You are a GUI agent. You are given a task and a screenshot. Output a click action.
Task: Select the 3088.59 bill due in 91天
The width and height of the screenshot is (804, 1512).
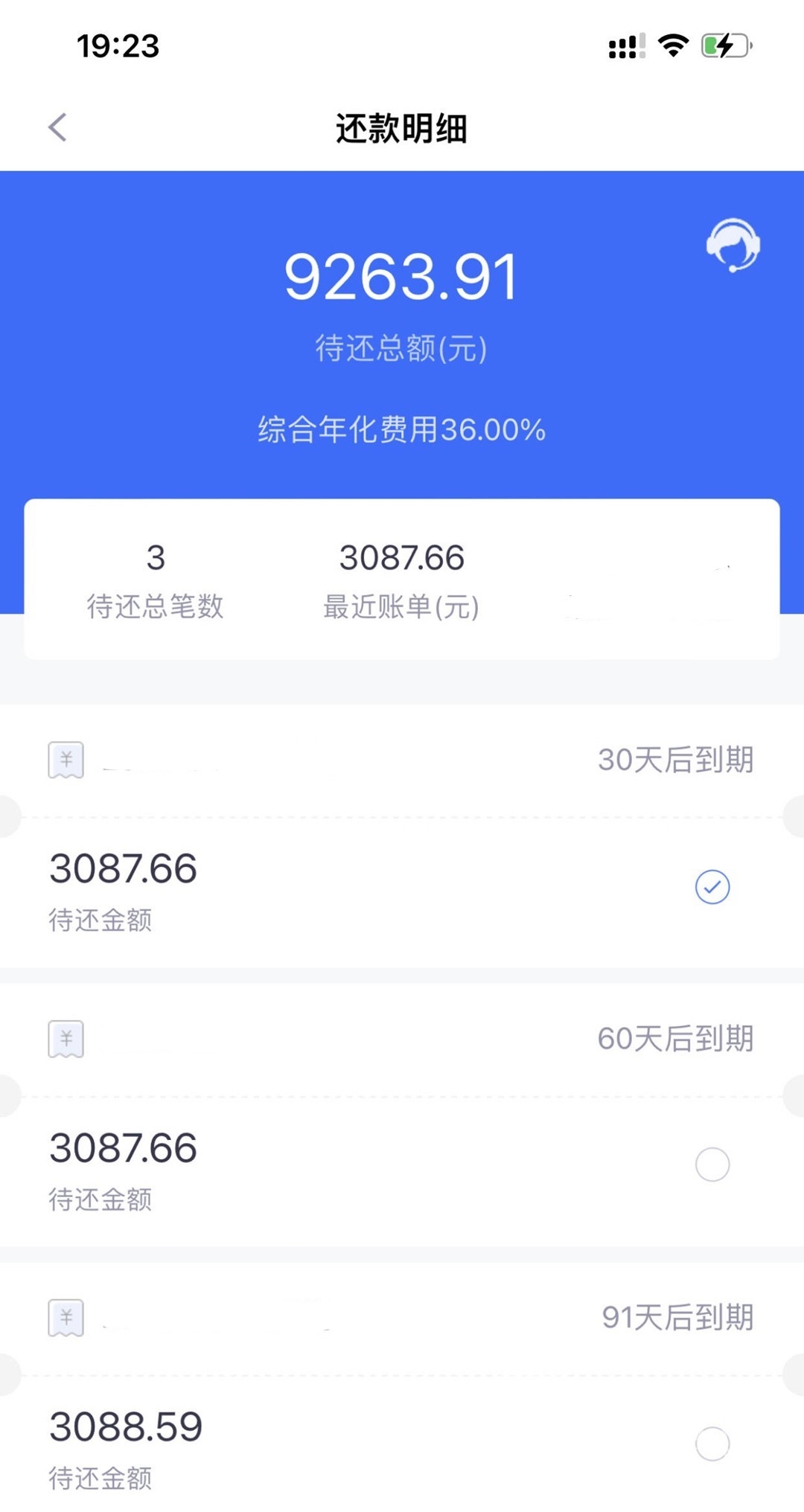pyautogui.click(x=712, y=1444)
